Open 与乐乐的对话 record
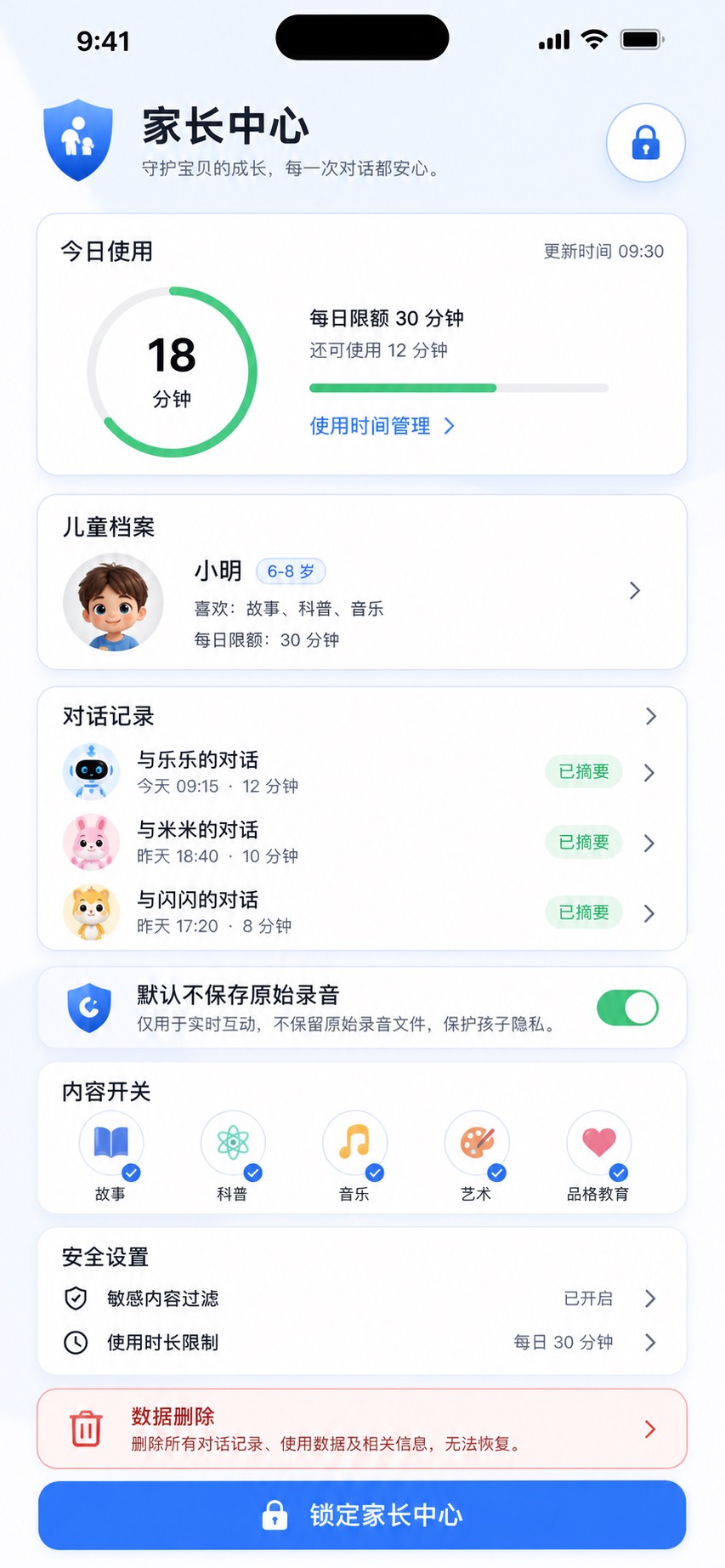Image resolution: width=725 pixels, height=1568 pixels. (362, 772)
